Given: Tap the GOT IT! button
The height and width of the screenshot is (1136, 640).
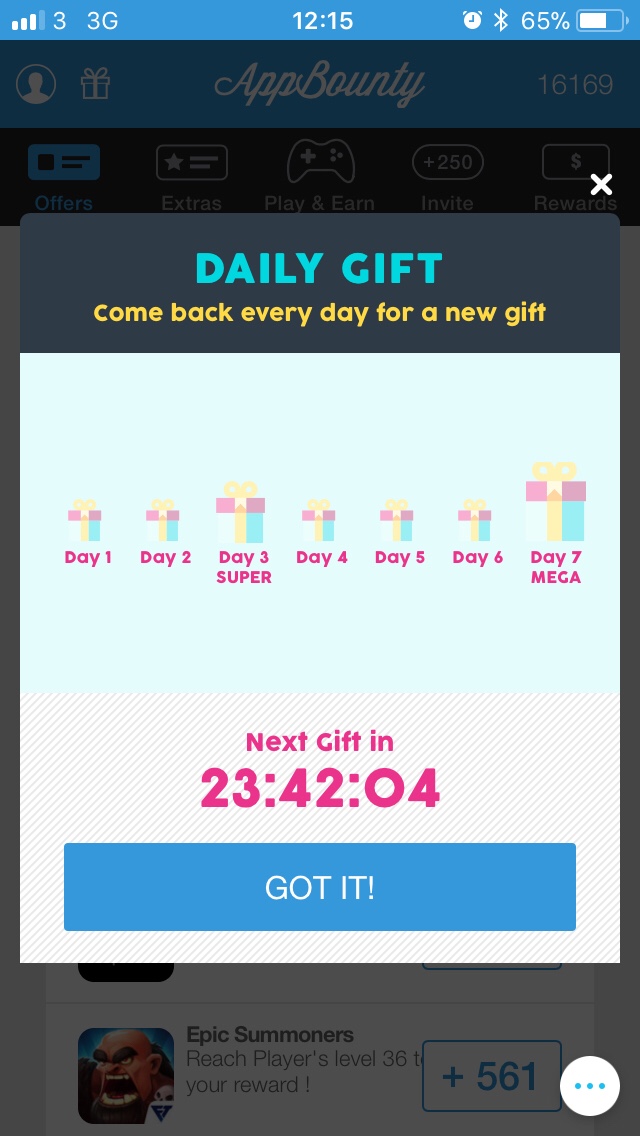Looking at the screenshot, I should coord(320,887).
